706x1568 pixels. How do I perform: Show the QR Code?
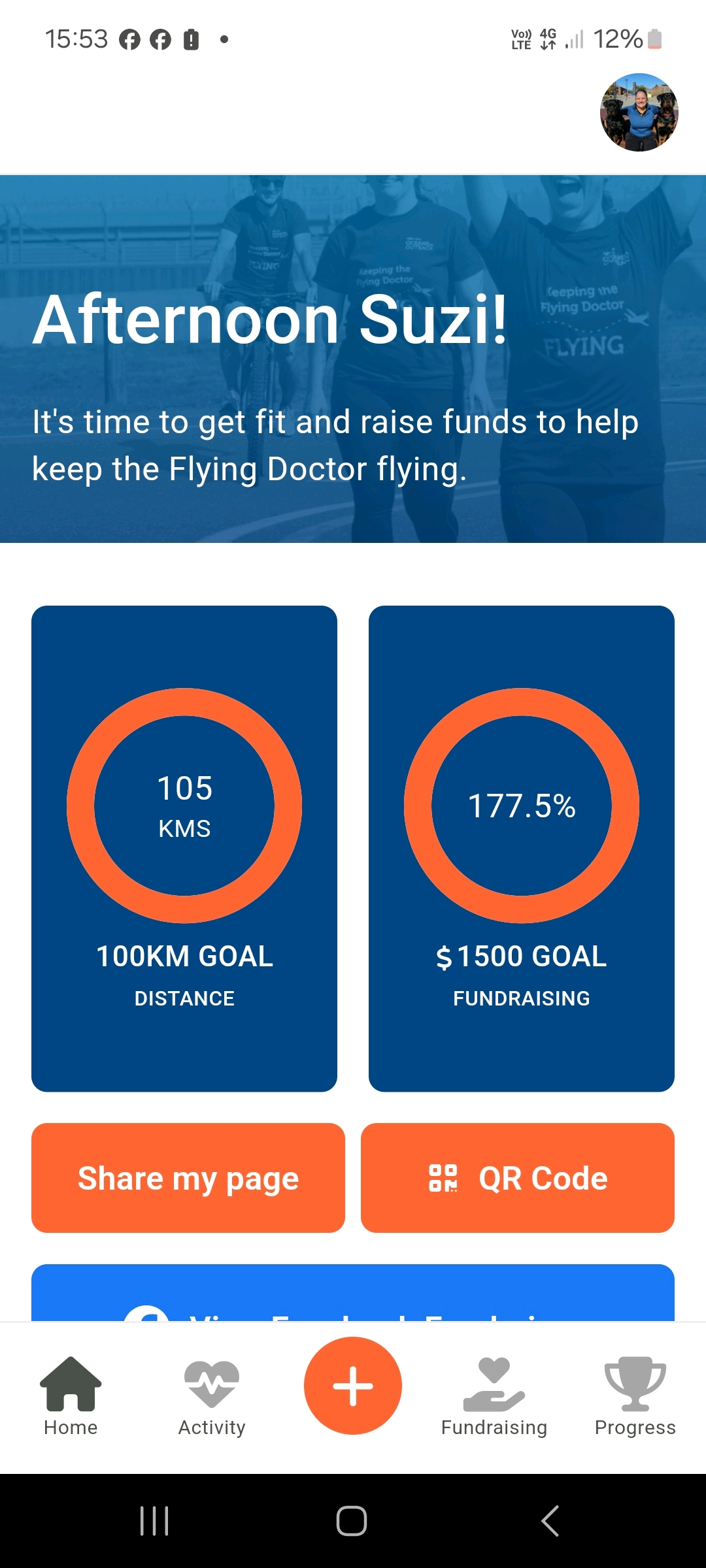[x=517, y=1178]
